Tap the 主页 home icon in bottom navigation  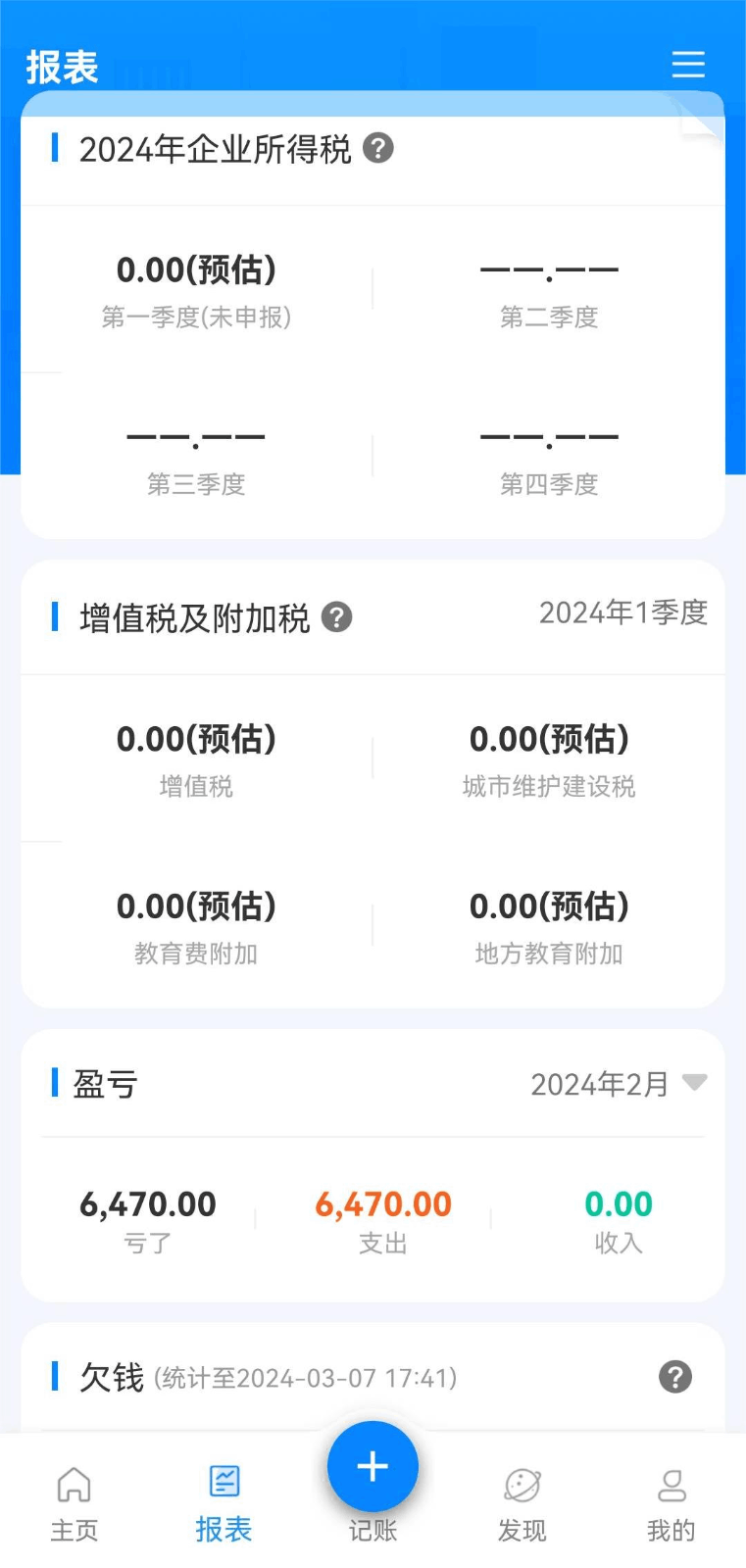[x=75, y=1486]
